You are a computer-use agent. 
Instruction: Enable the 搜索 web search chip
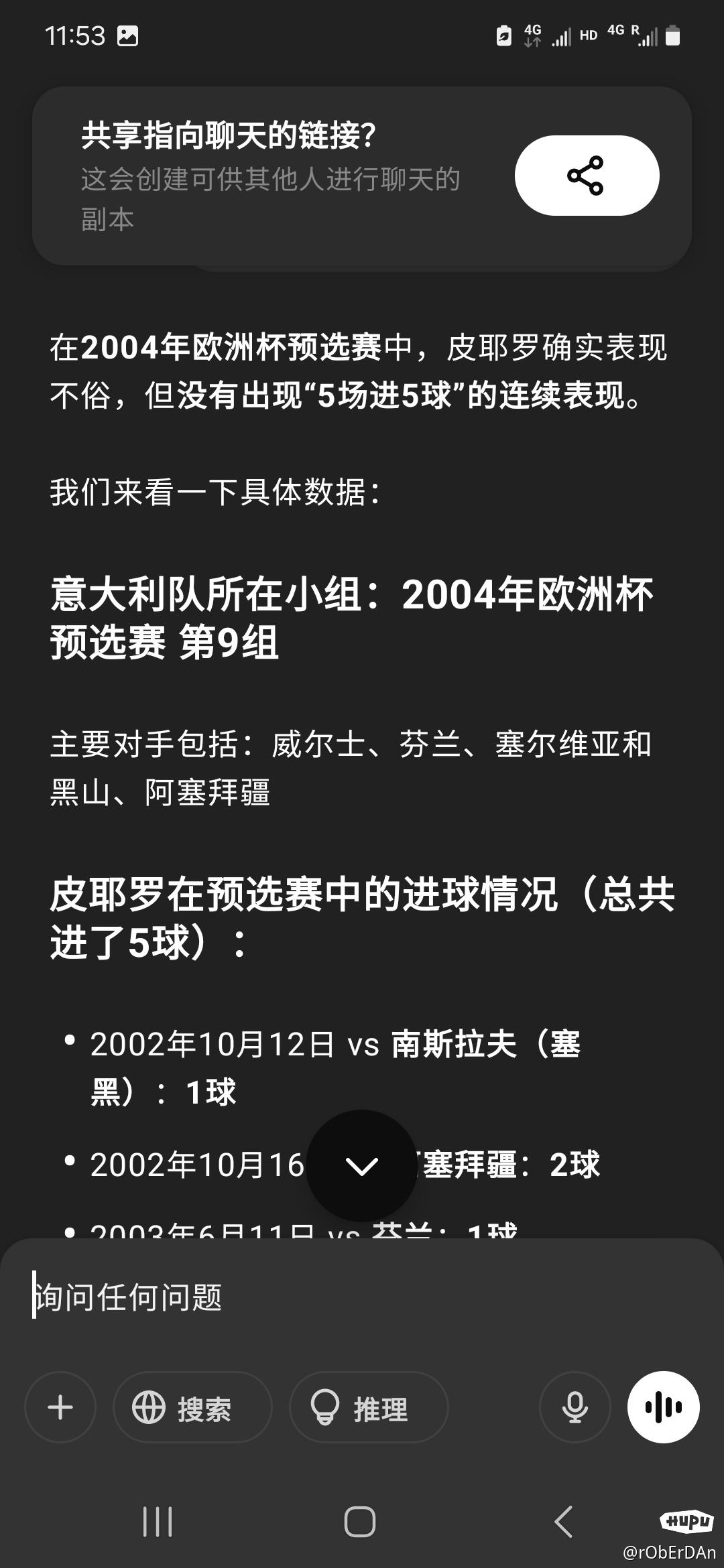192,1407
